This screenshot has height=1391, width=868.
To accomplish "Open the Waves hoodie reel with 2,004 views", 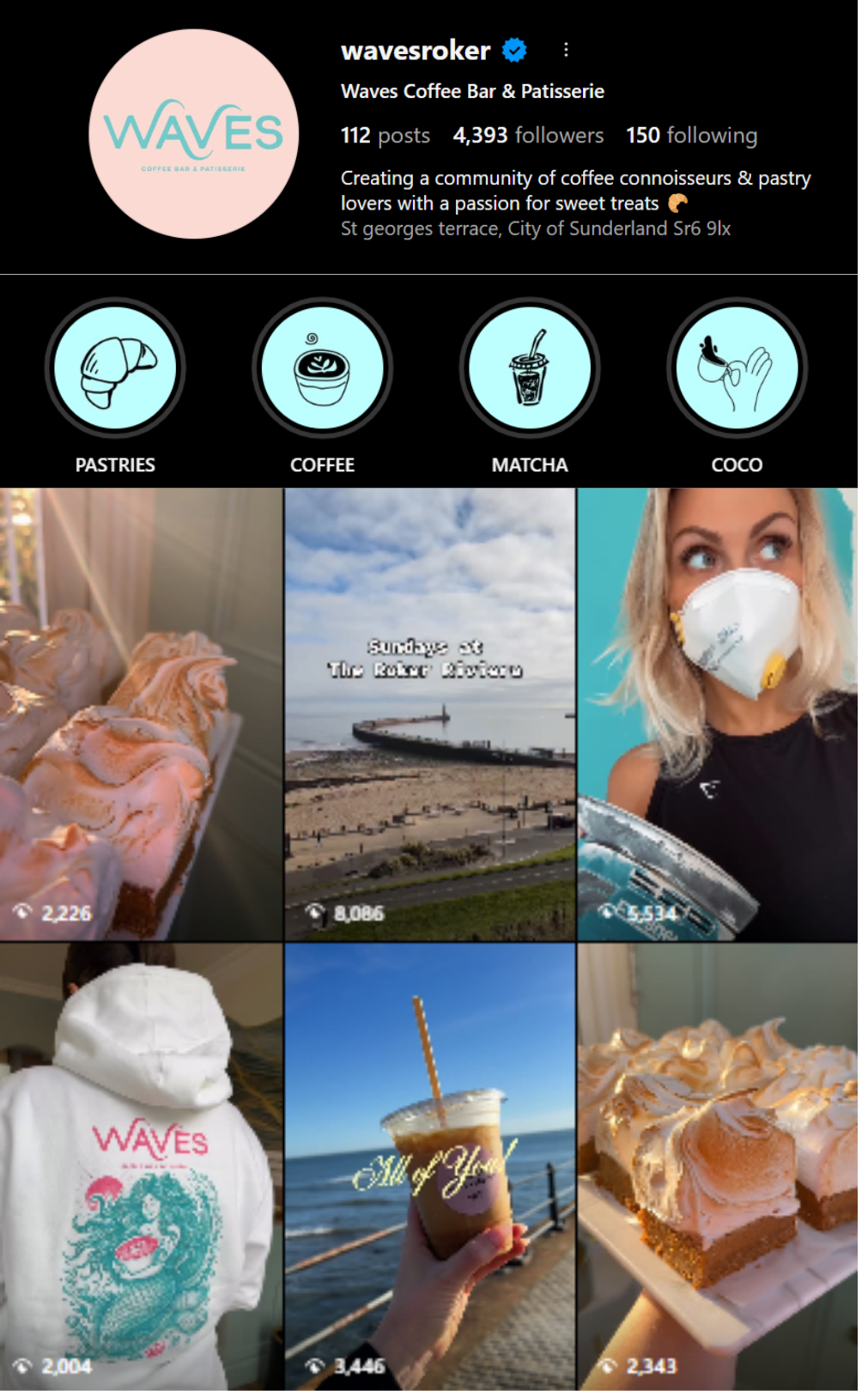I will click(x=141, y=1166).
